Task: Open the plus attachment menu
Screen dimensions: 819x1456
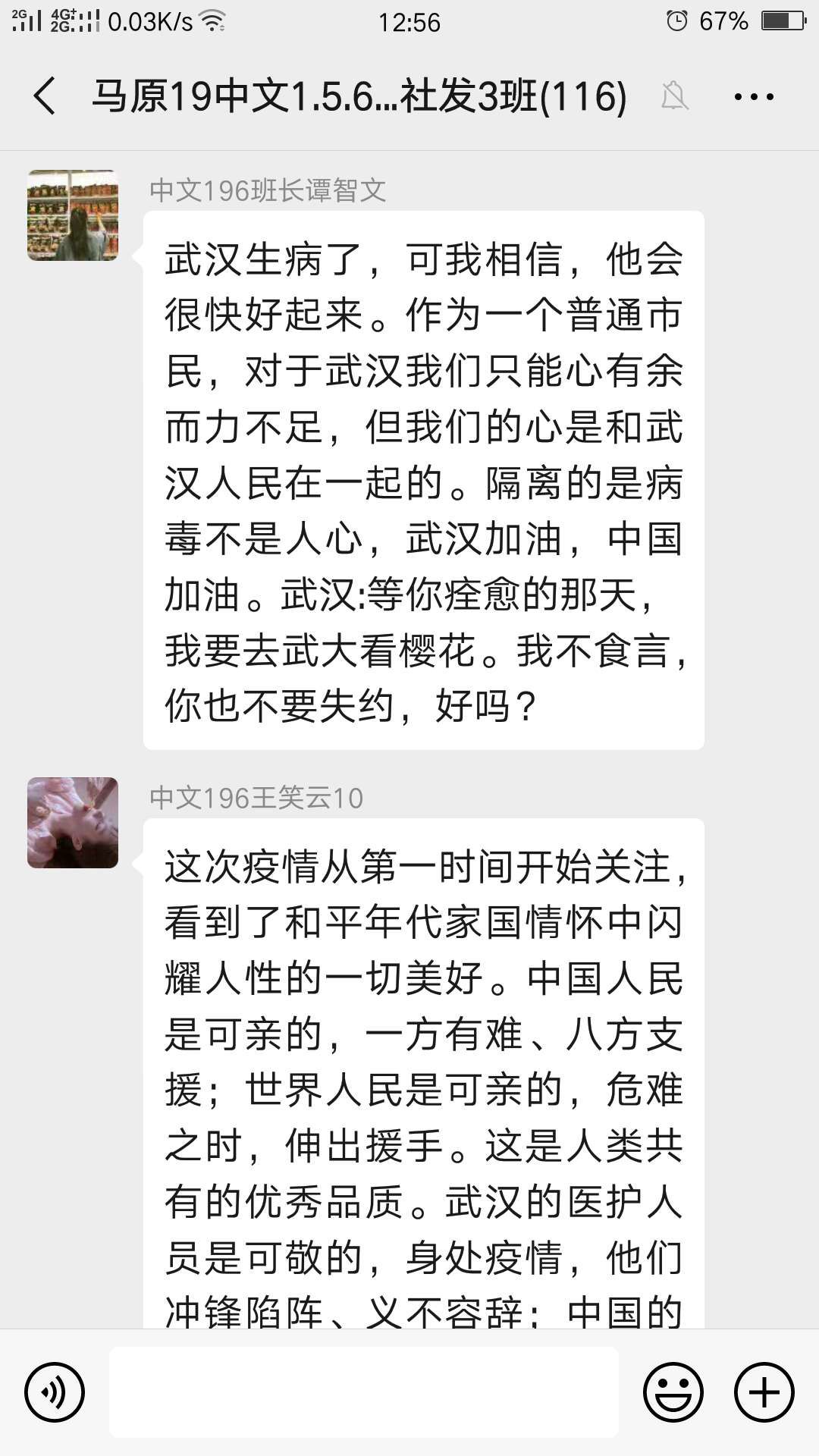Action: pyautogui.click(x=764, y=1392)
